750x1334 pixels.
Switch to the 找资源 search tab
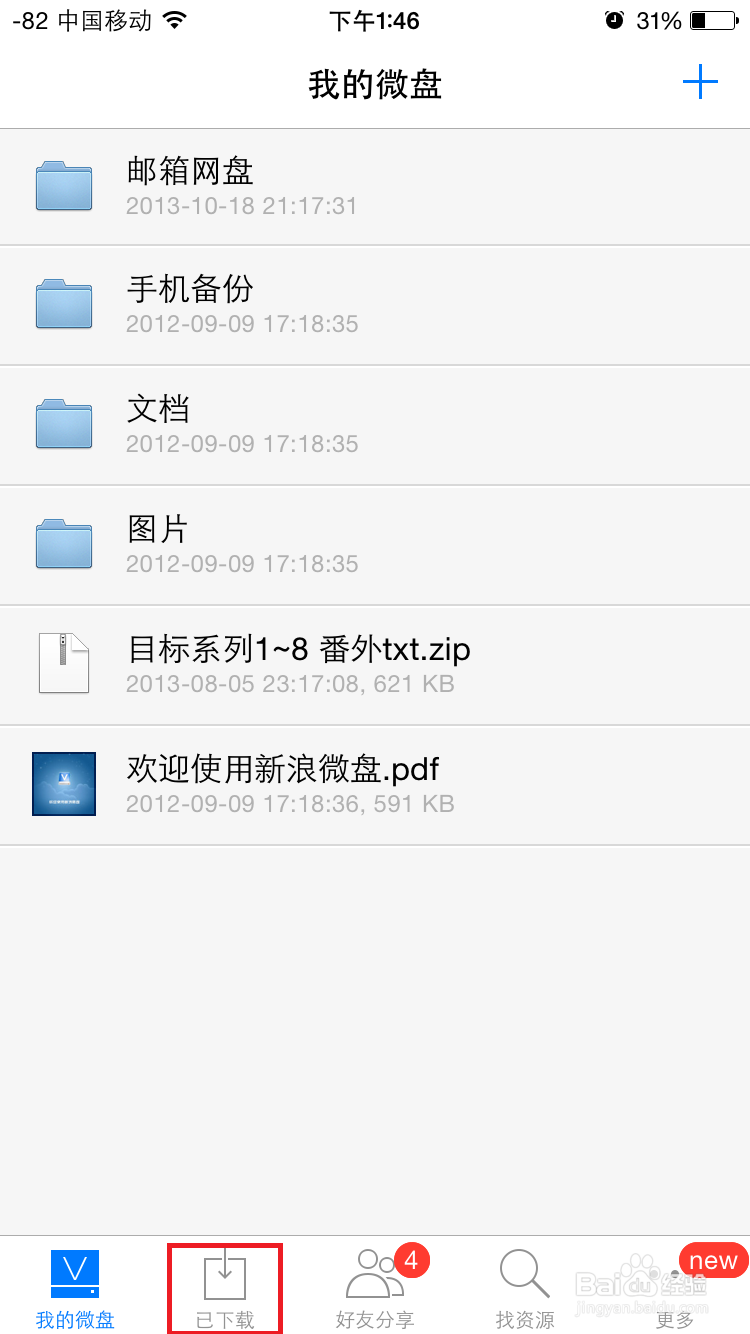[x=525, y=1288]
